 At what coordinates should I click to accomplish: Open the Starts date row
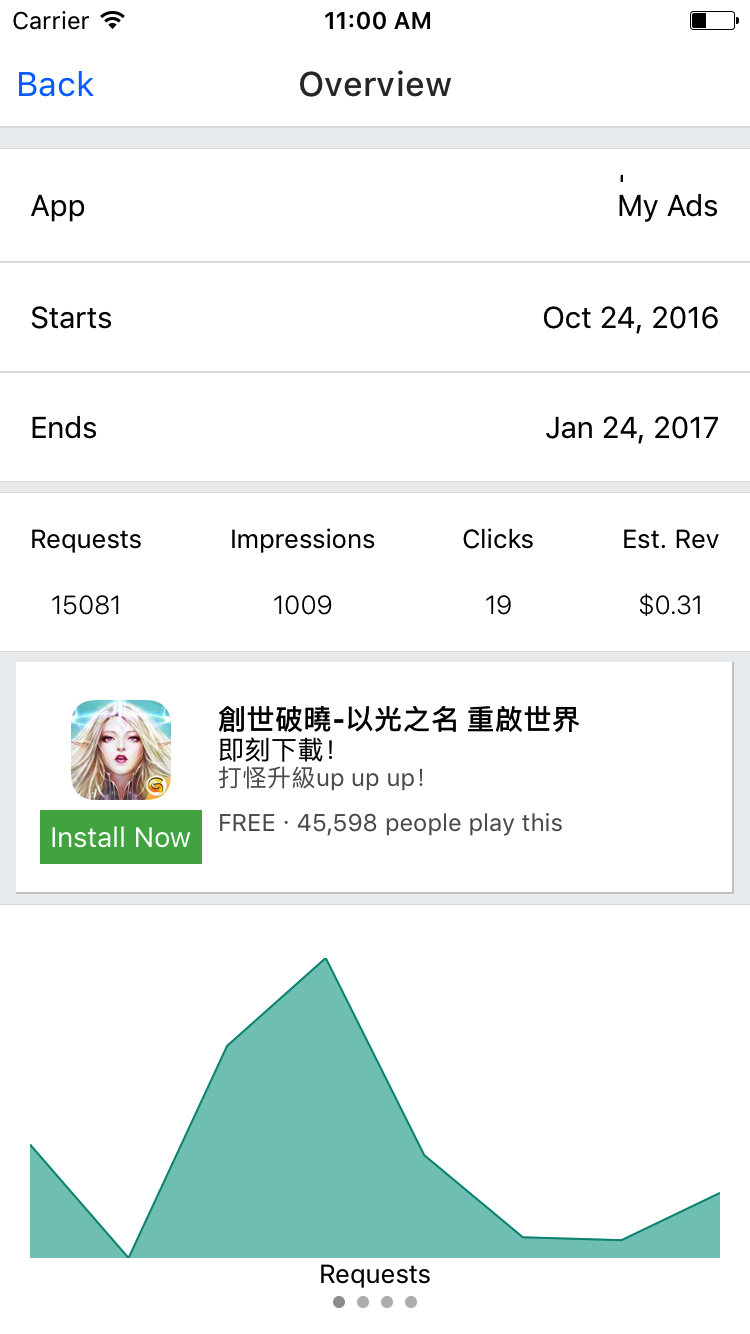coord(375,318)
